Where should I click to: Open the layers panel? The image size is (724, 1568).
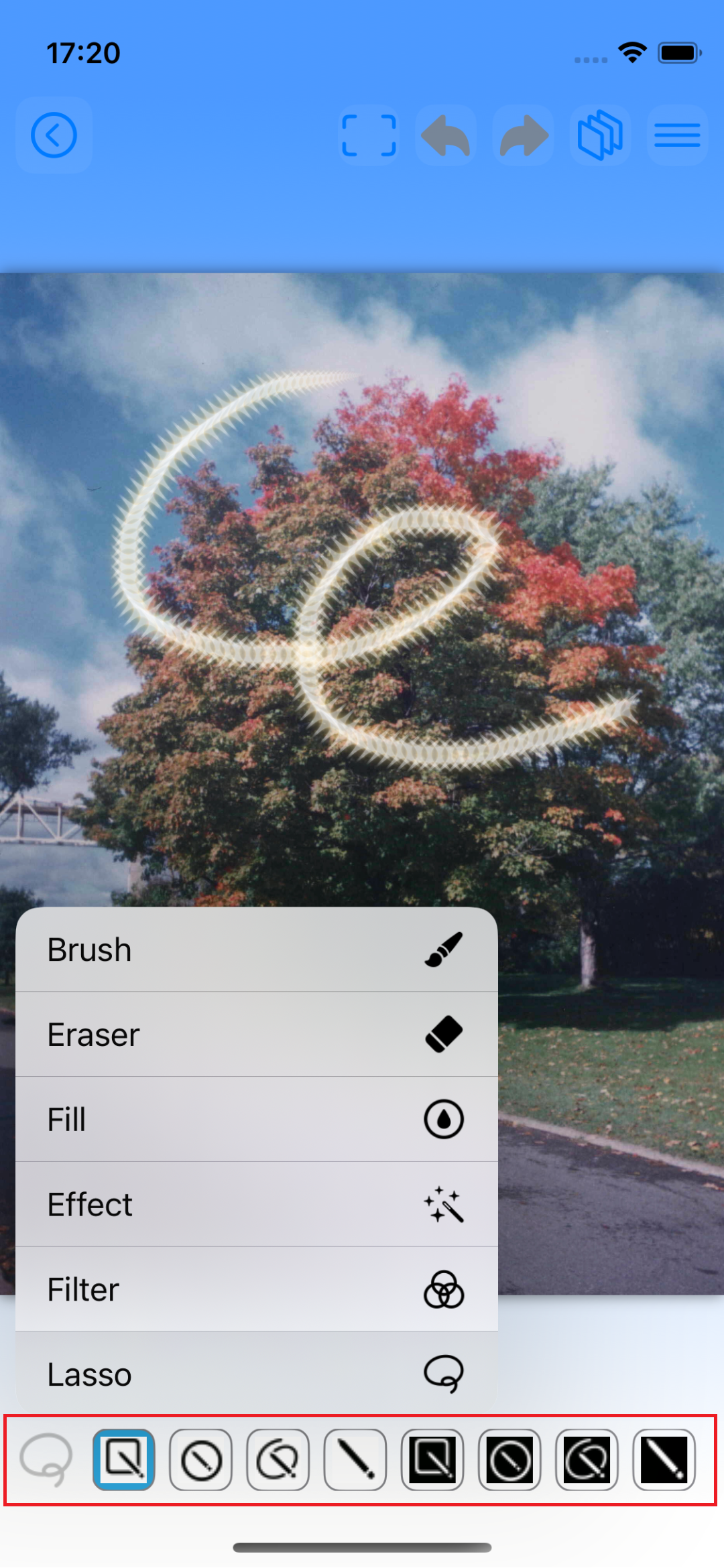(x=600, y=135)
